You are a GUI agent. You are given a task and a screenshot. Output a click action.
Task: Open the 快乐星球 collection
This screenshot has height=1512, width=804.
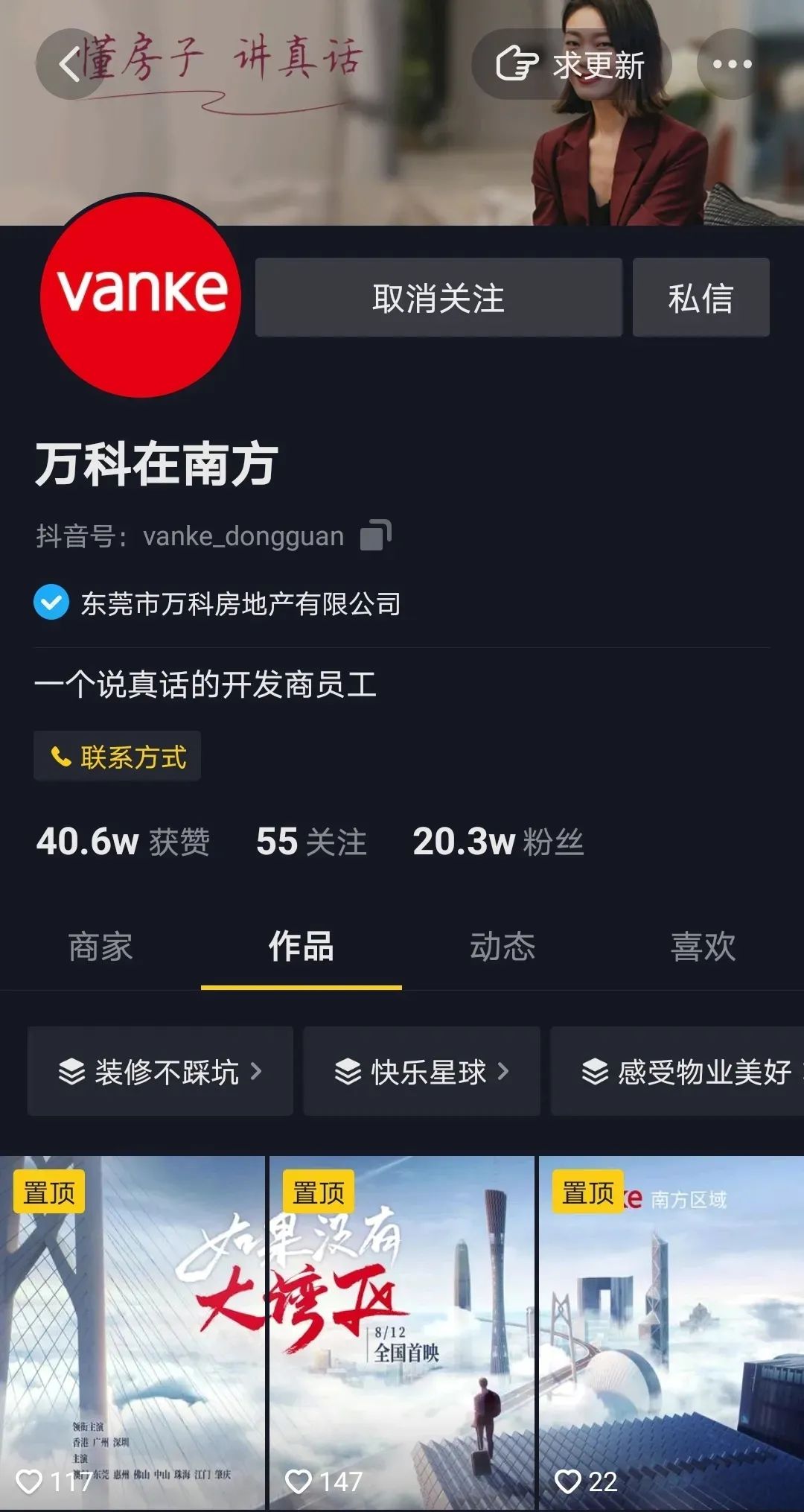point(421,1071)
